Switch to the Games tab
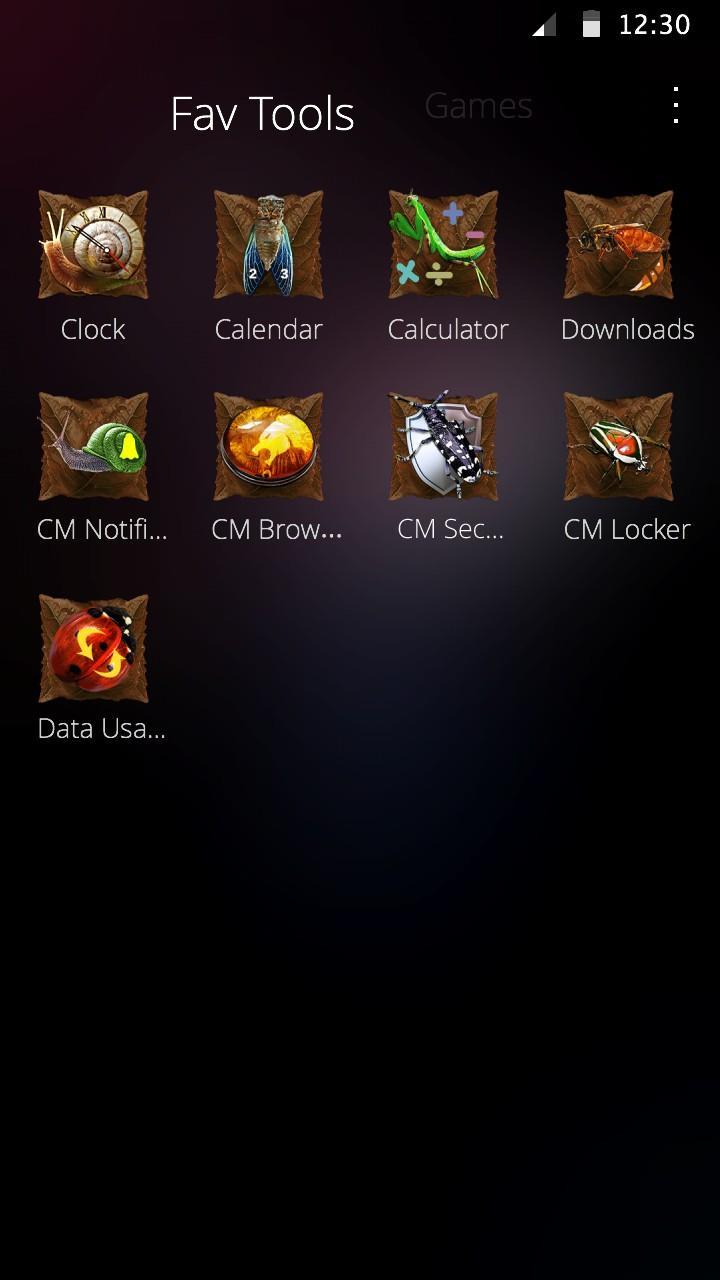720x1280 pixels. coord(478,106)
